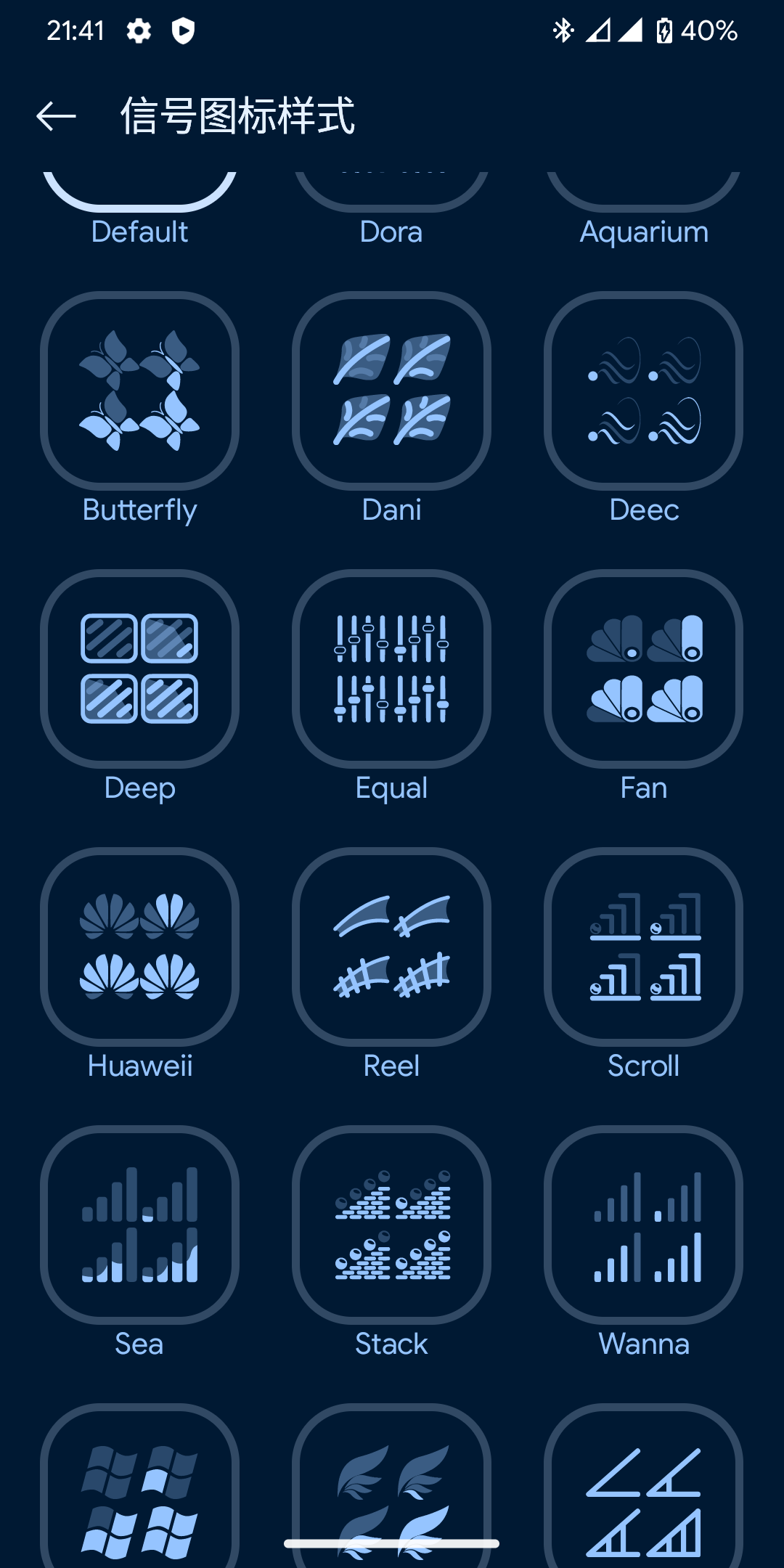Screen dimensions: 784x1568
Task: Select the Reel signal icon style
Action: pyautogui.click(x=391, y=947)
